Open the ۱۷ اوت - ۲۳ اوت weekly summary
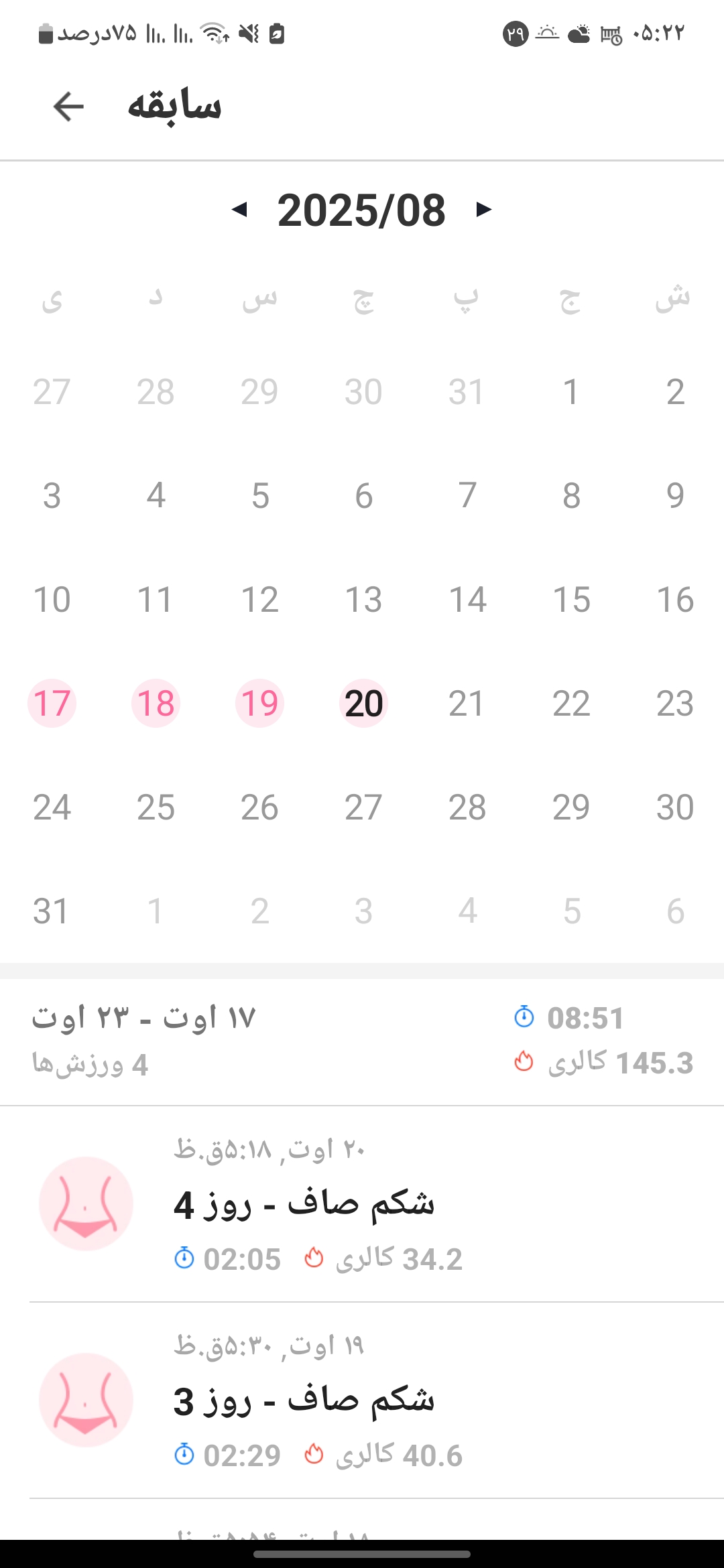724x1568 pixels. pos(362,1042)
